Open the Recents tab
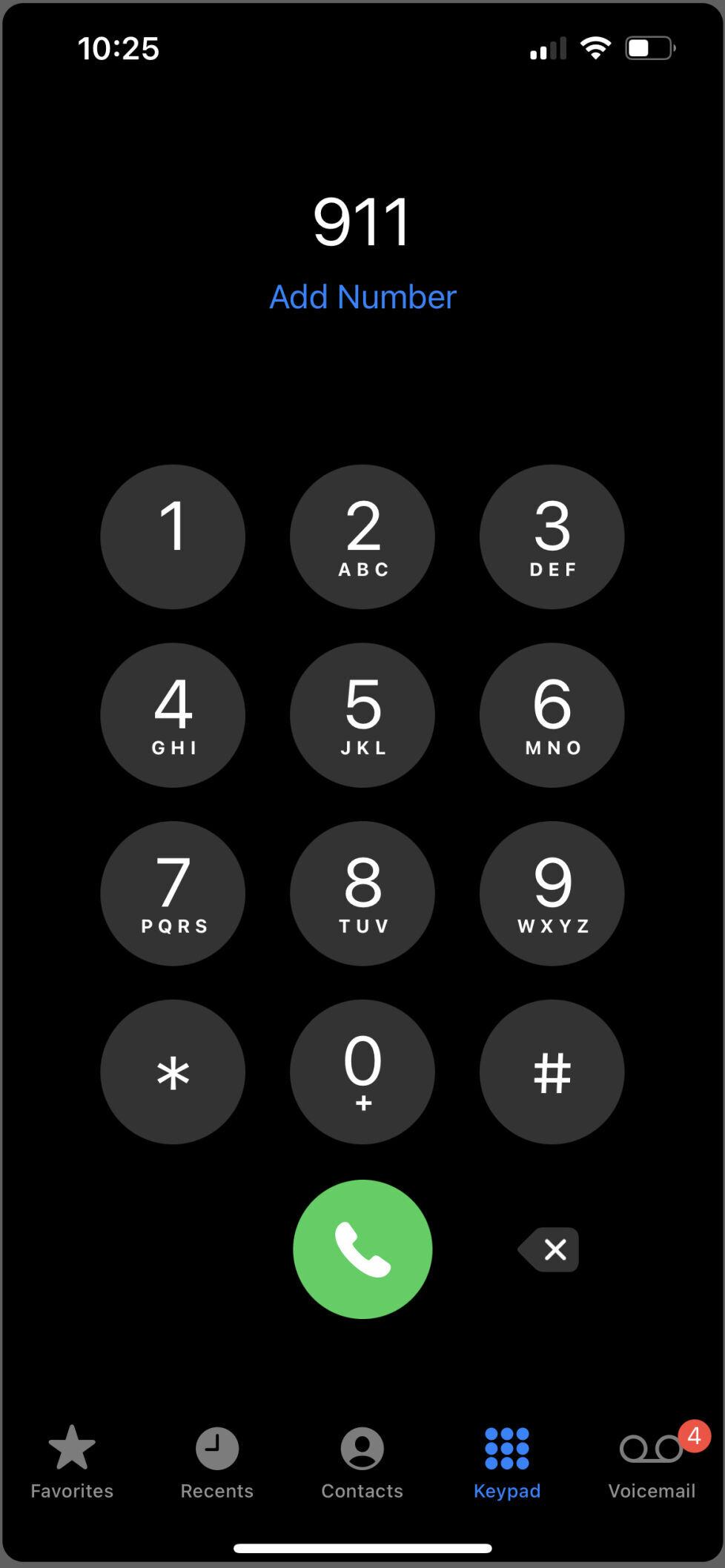The image size is (725, 1568). (217, 1463)
